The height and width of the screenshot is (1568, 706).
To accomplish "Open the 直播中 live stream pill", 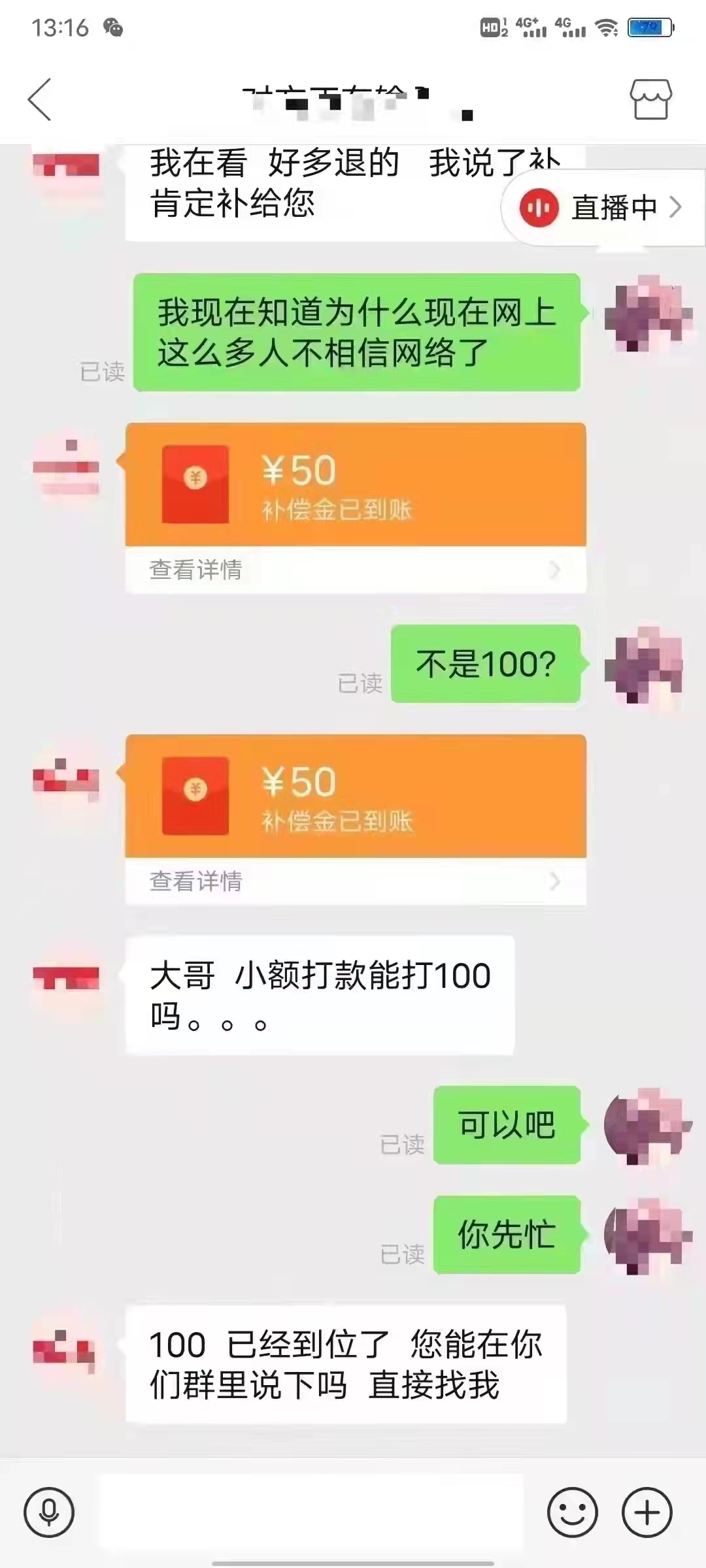I will tap(601, 208).
